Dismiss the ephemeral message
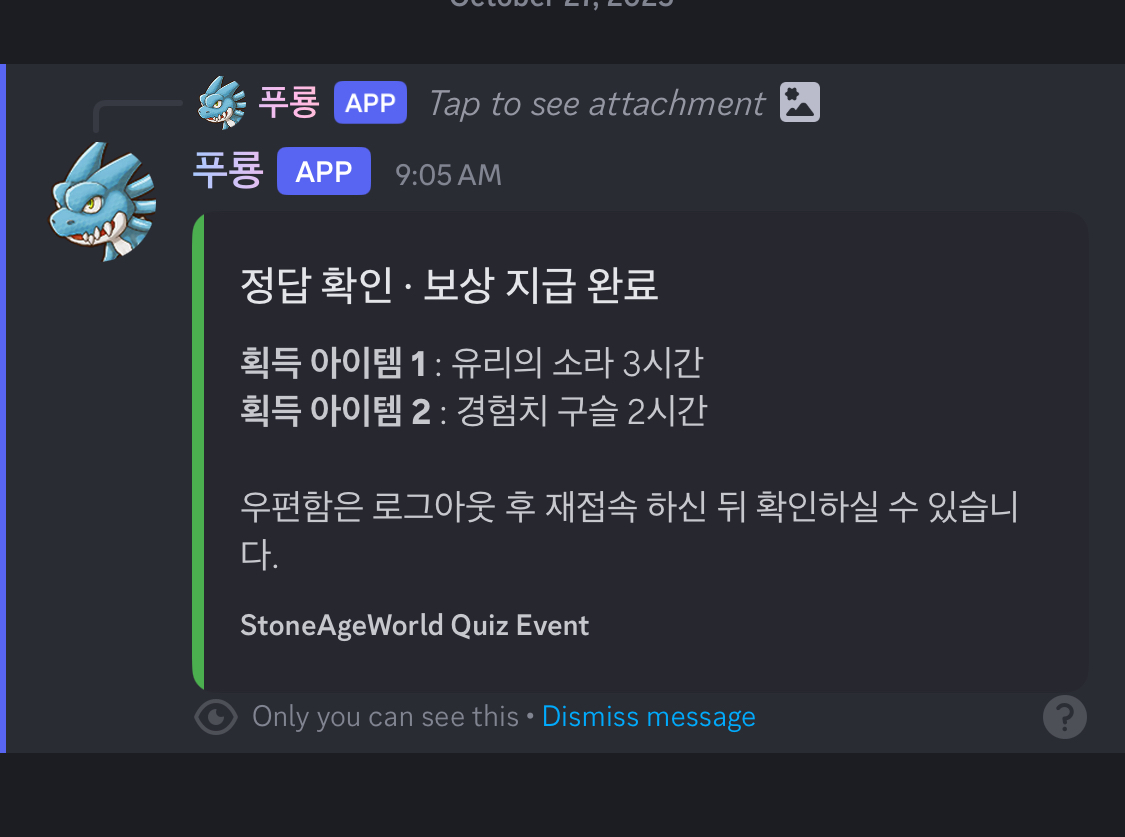Viewport: 1125px width, 837px height. [x=648, y=717]
